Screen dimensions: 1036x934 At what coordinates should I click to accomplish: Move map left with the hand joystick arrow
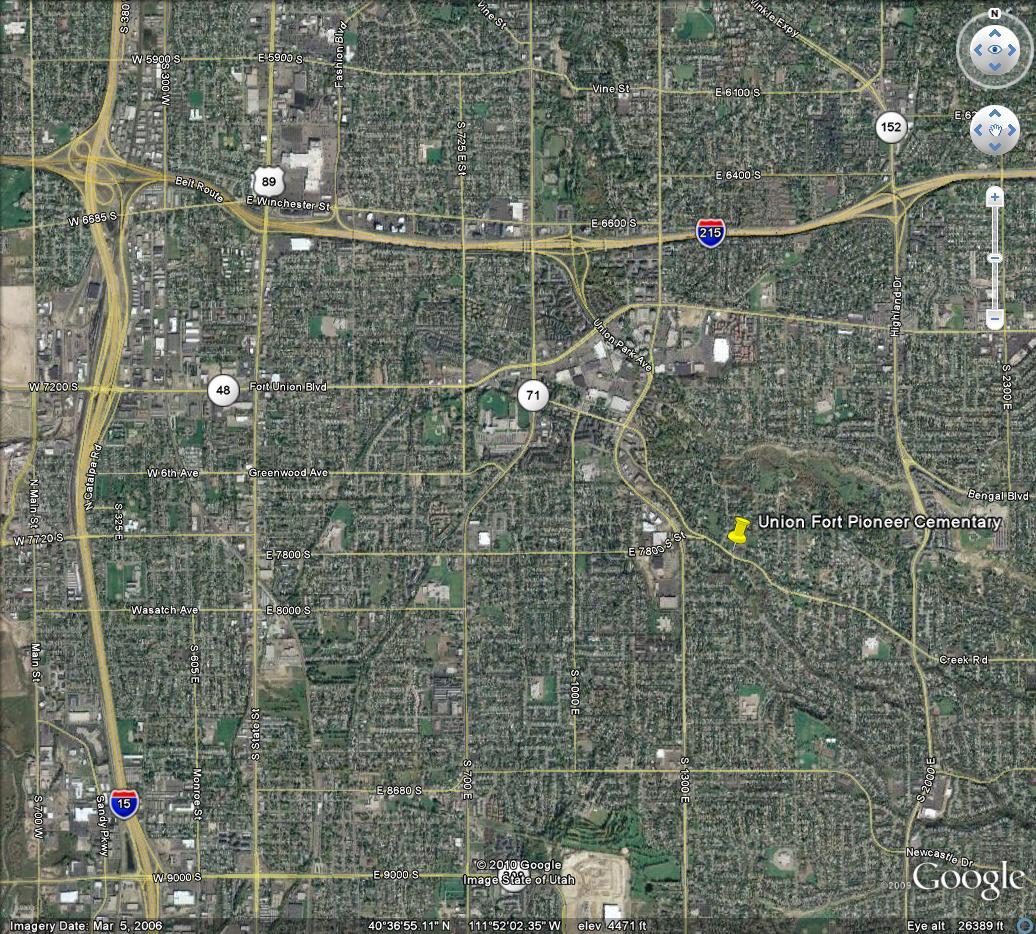click(979, 130)
